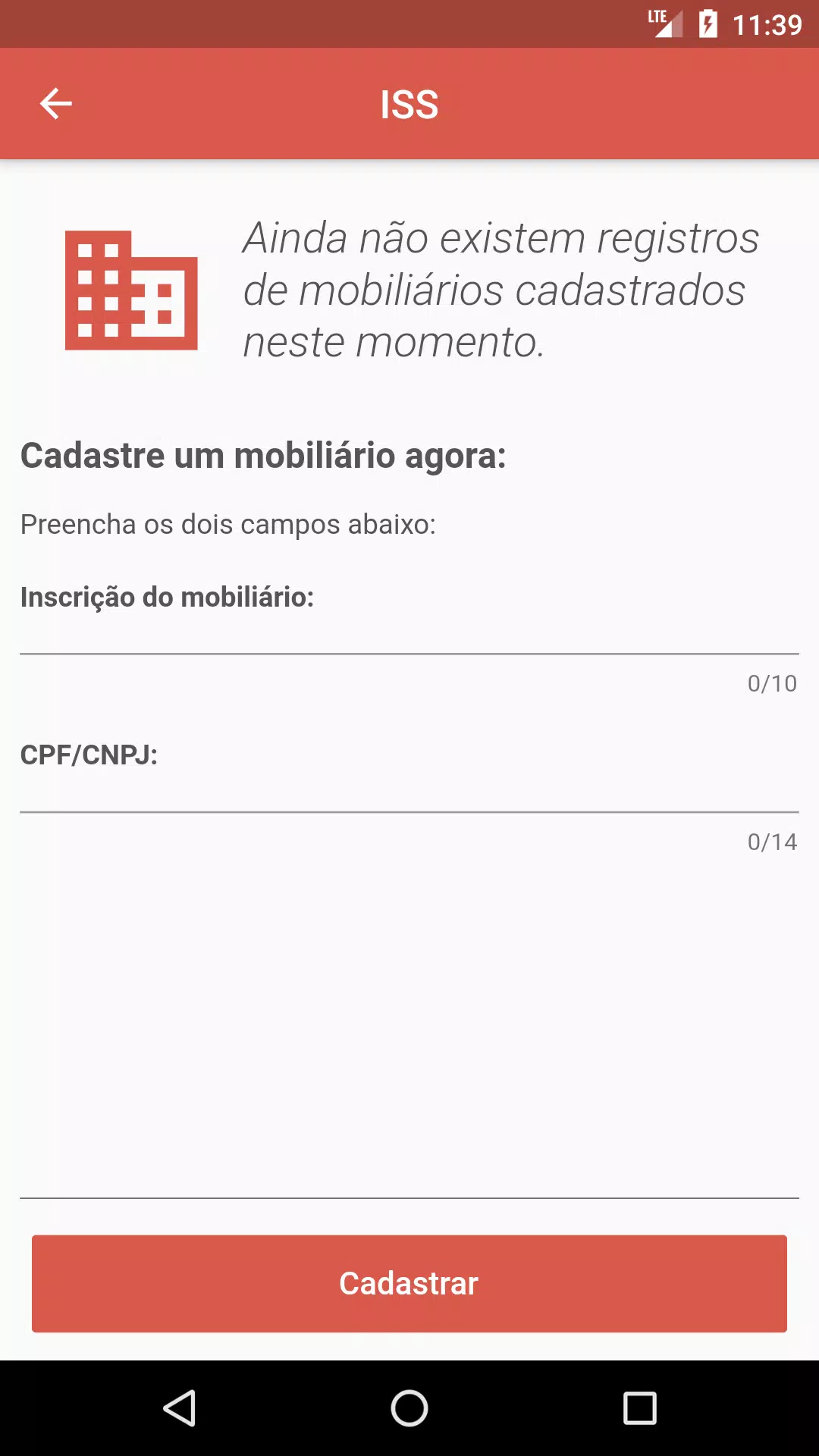Tap the Cadastre um mobiliário agora heading
Viewport: 819px width, 1456px height.
click(264, 455)
